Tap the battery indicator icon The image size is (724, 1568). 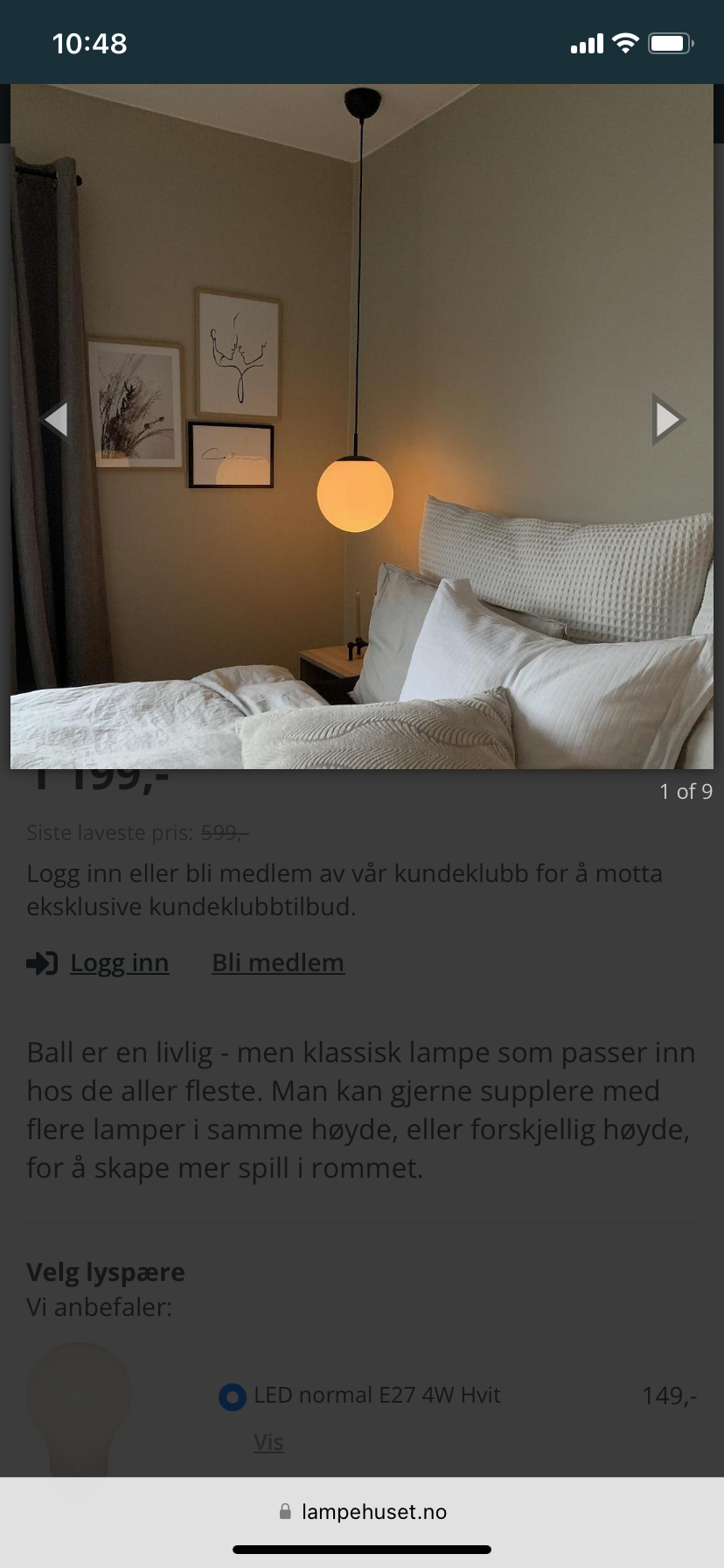tap(669, 42)
